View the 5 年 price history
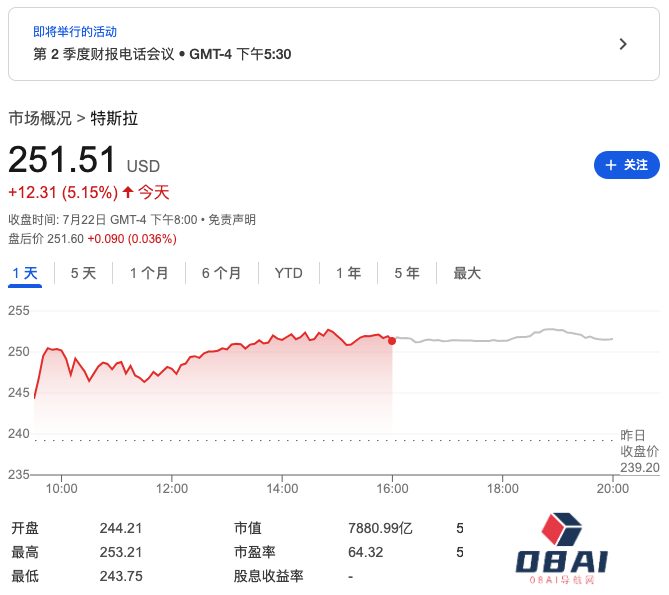The height and width of the screenshot is (595, 669). pos(406,273)
